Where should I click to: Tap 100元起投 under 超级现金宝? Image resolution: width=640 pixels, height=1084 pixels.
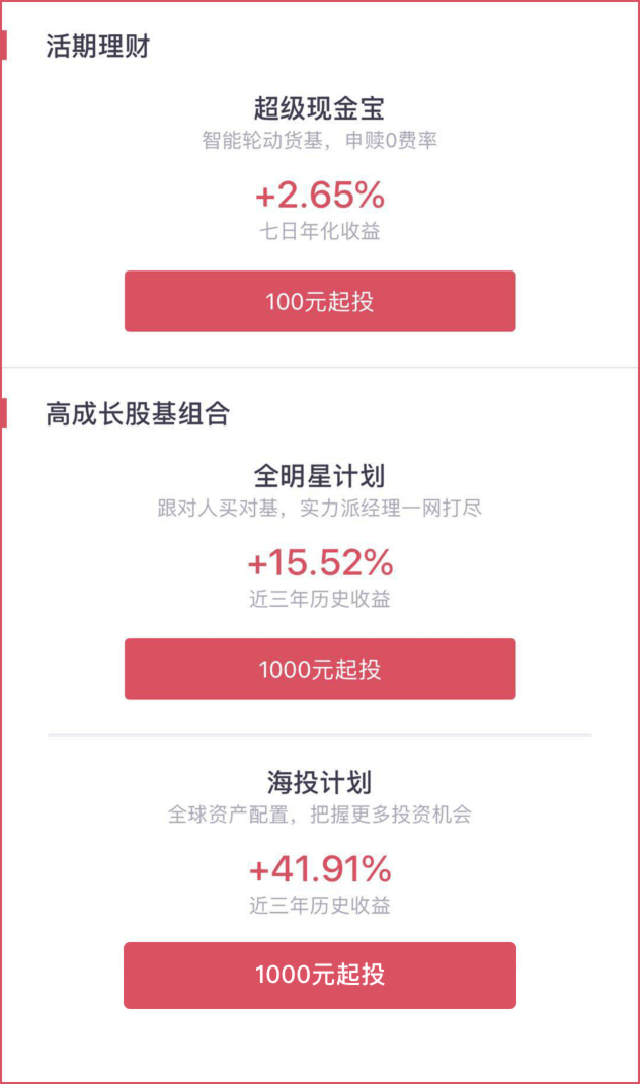pyautogui.click(x=320, y=301)
